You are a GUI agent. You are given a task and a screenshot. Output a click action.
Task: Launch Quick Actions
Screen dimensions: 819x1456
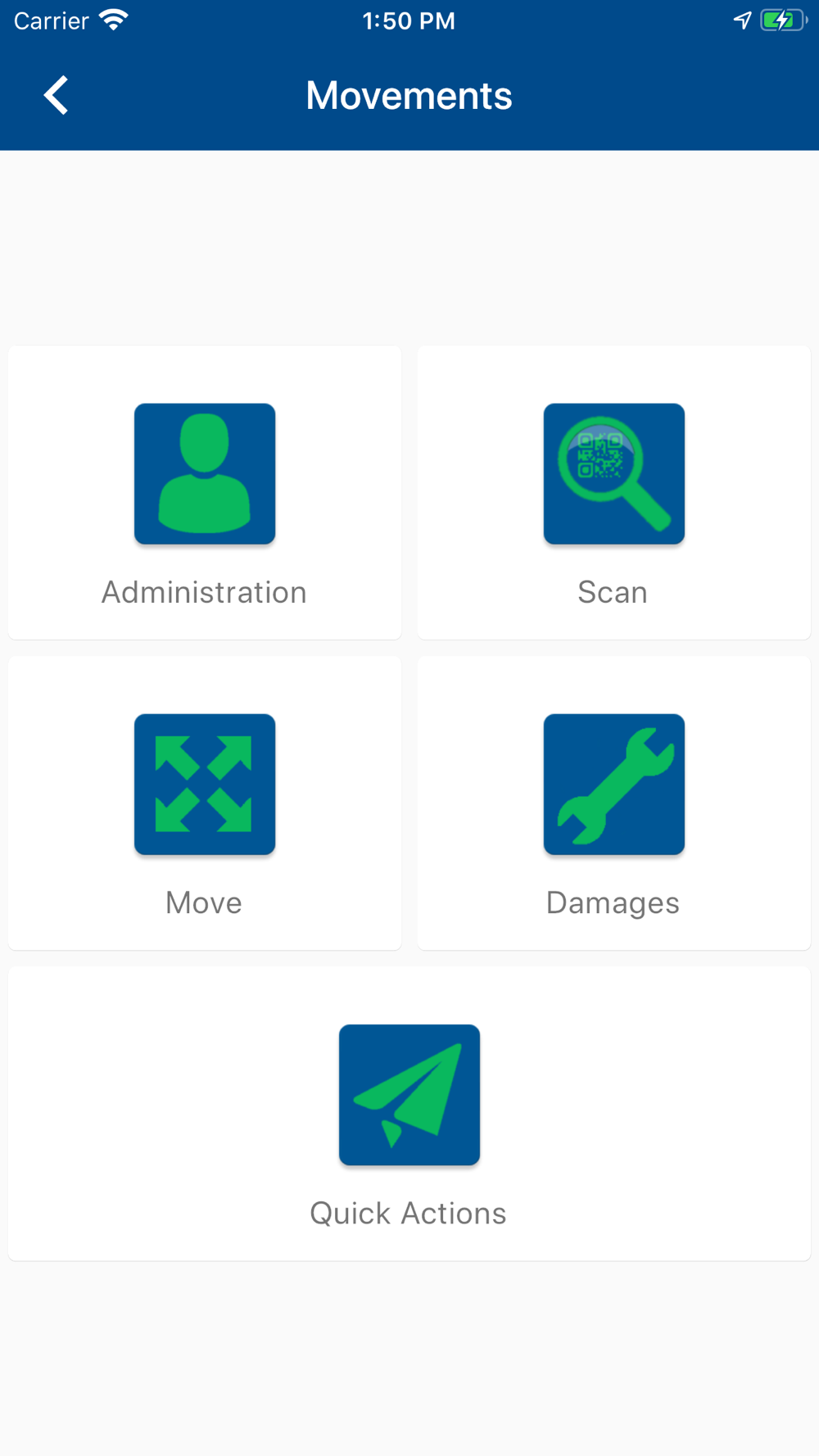click(x=409, y=1113)
